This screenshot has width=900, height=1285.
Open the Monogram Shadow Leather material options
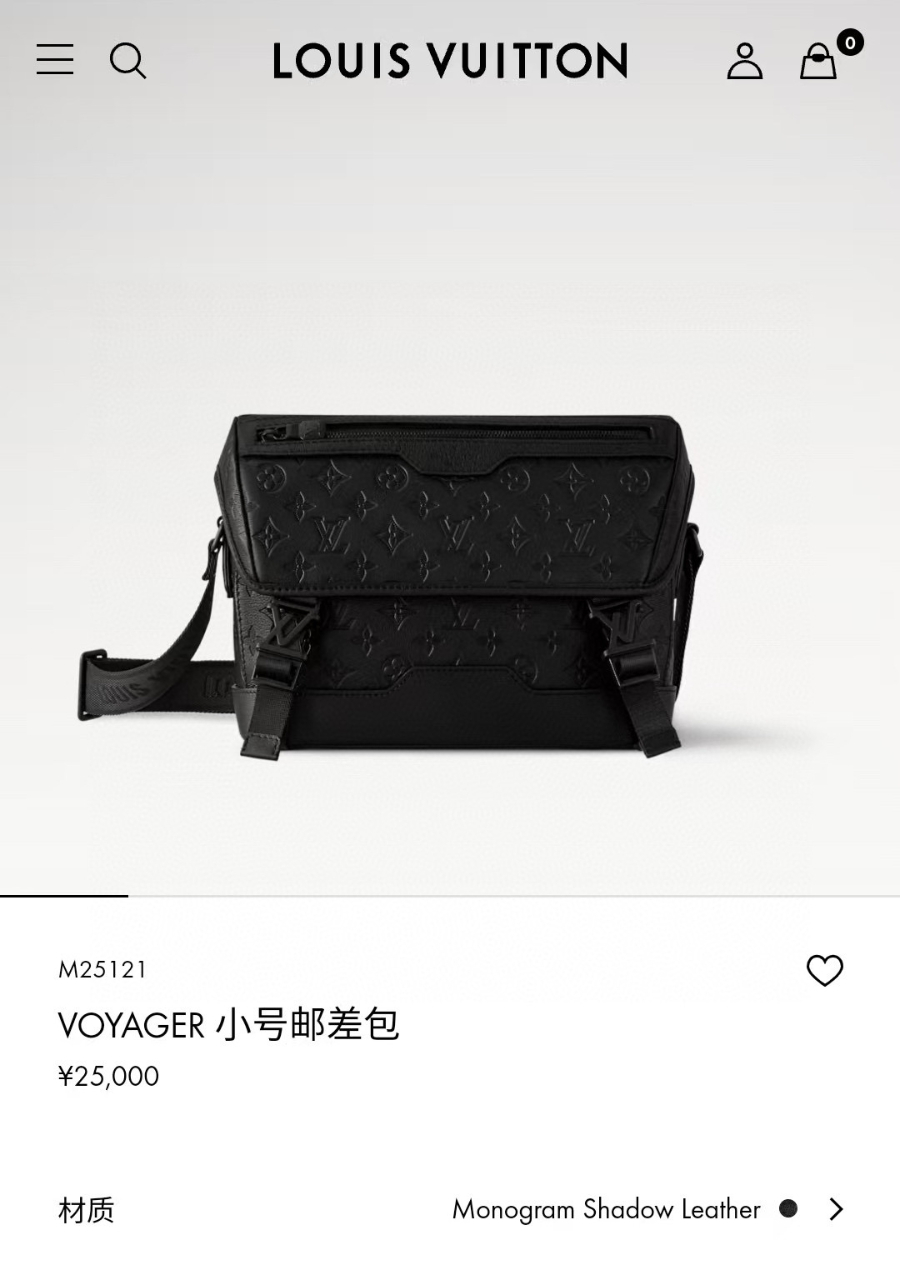point(648,1209)
